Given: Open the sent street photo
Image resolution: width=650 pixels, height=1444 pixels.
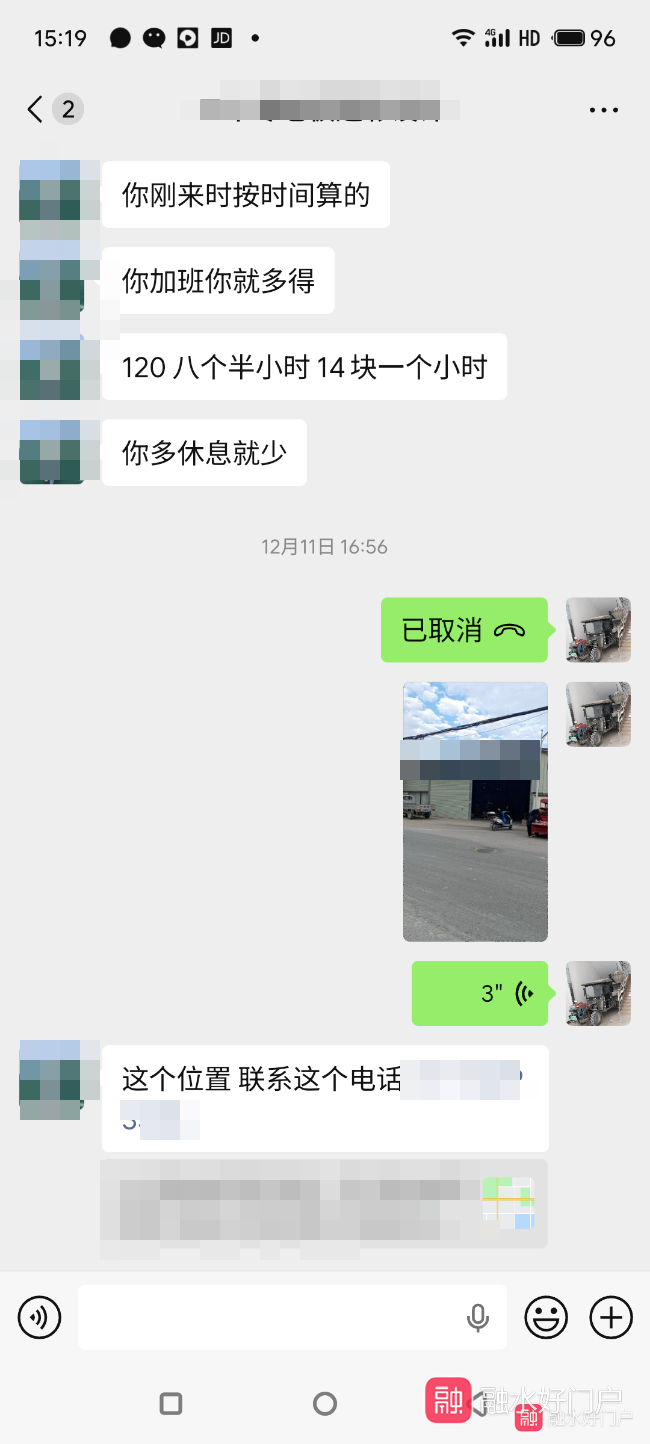Looking at the screenshot, I should (475, 811).
